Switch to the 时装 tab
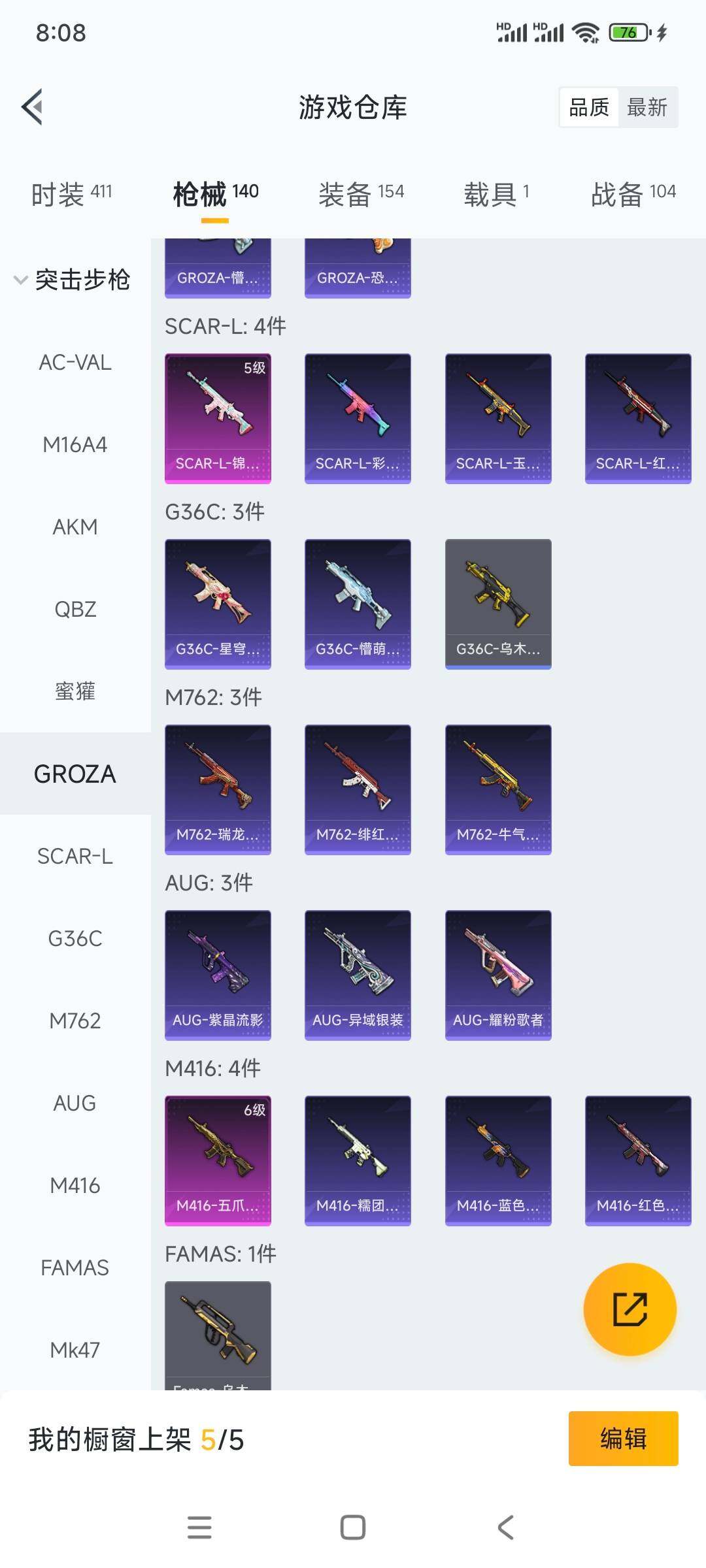Screen dimensions: 706x1568 point(71,193)
